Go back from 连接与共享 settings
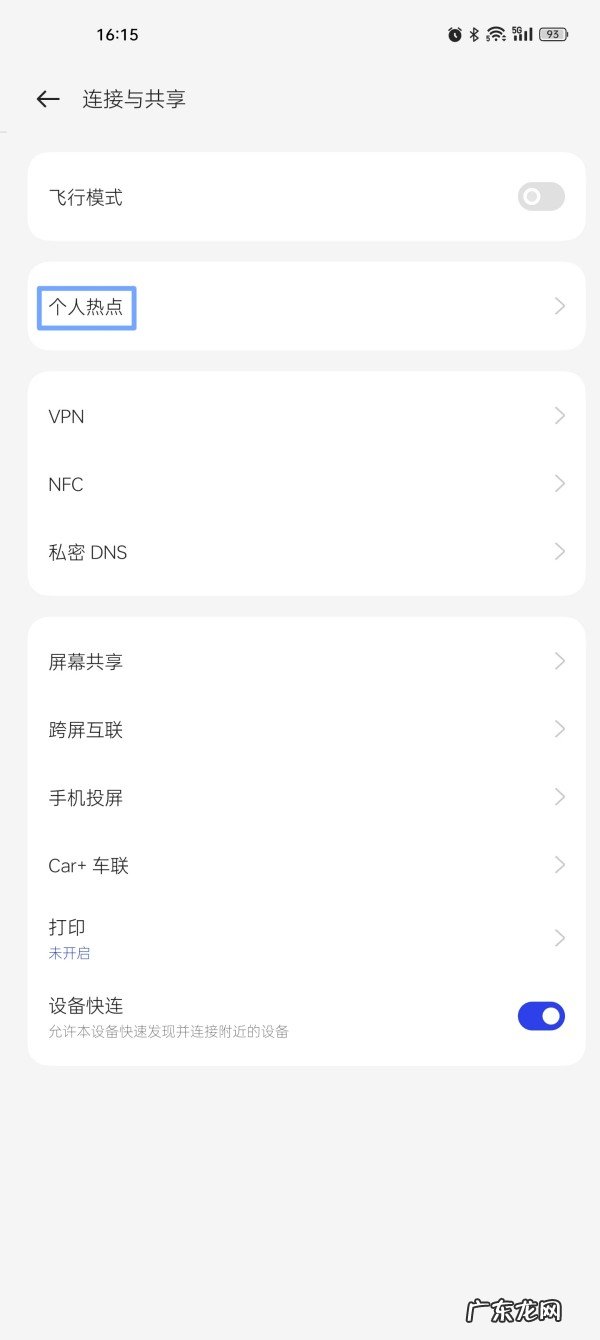Screen dimensions: 600x1340 point(48,99)
